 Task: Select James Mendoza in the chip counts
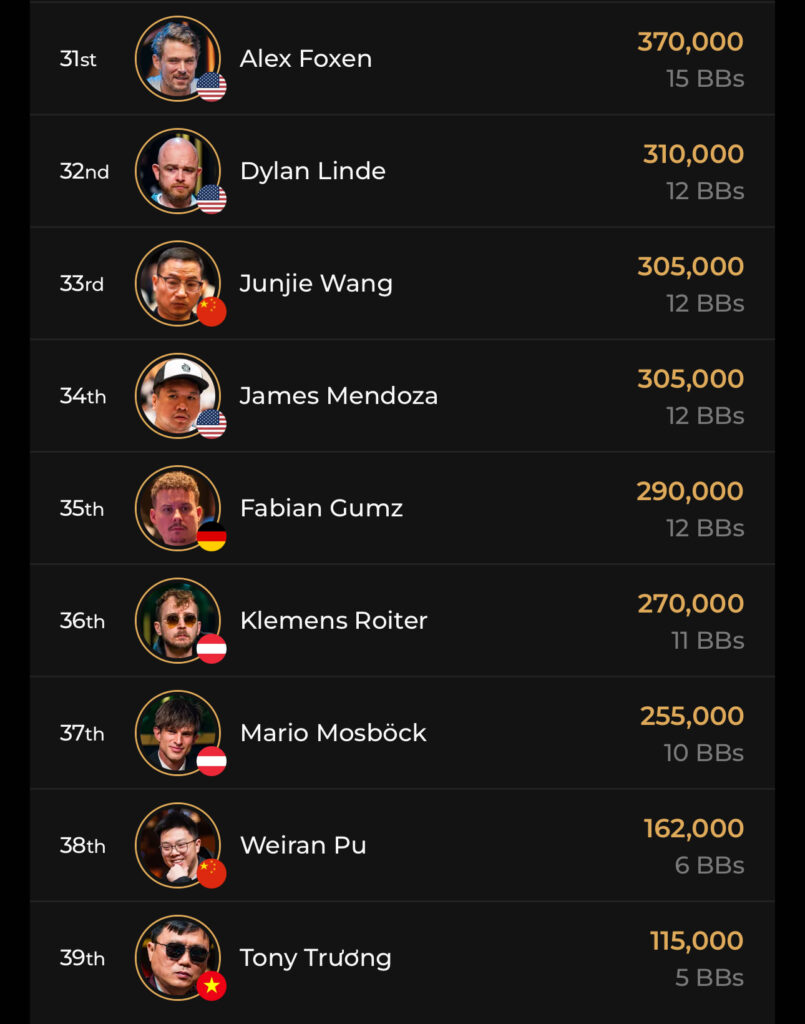click(338, 396)
